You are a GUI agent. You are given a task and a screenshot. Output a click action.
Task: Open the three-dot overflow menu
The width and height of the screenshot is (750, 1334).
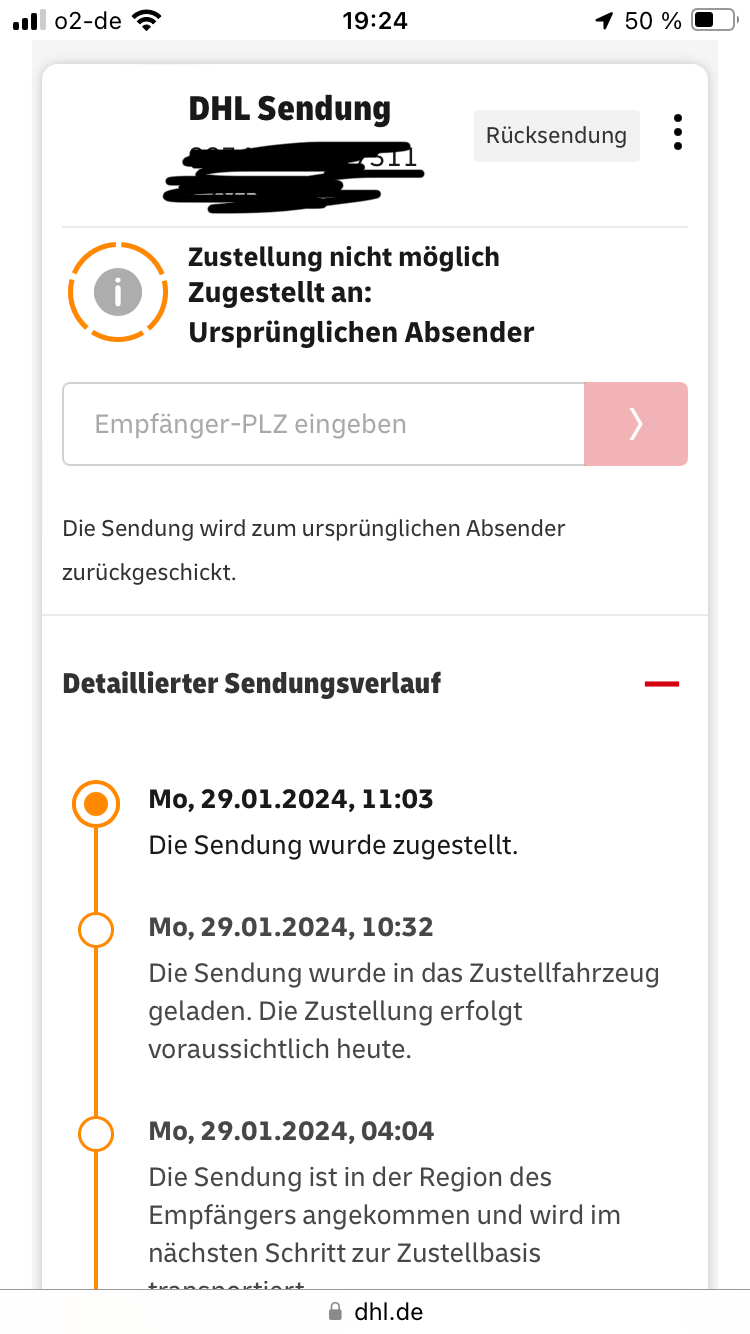[x=678, y=132]
